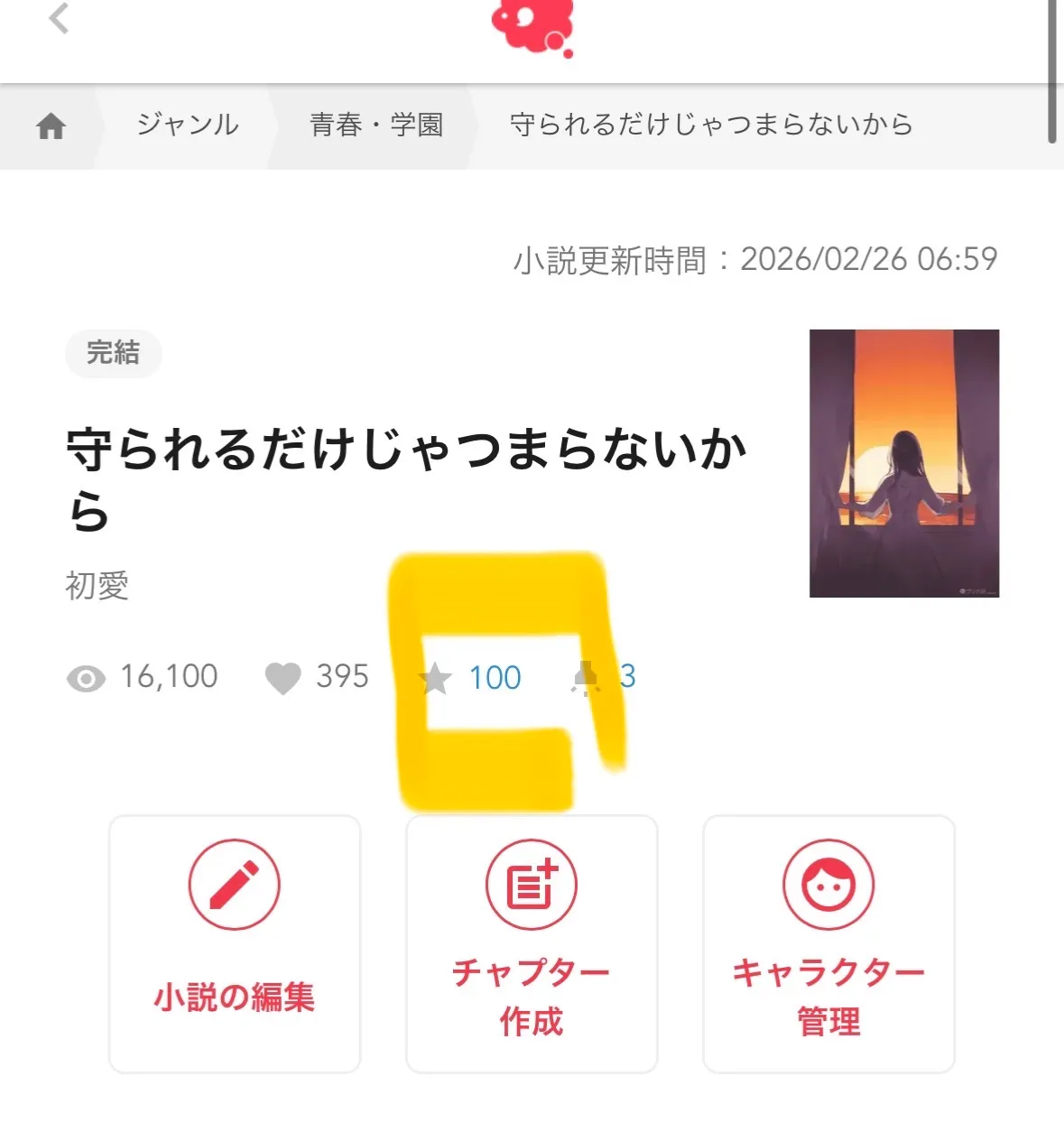Image resolution: width=1064 pixels, height=1123 pixels.
Task: Open 小説の編集 to edit novel
Action: pyautogui.click(x=235, y=943)
